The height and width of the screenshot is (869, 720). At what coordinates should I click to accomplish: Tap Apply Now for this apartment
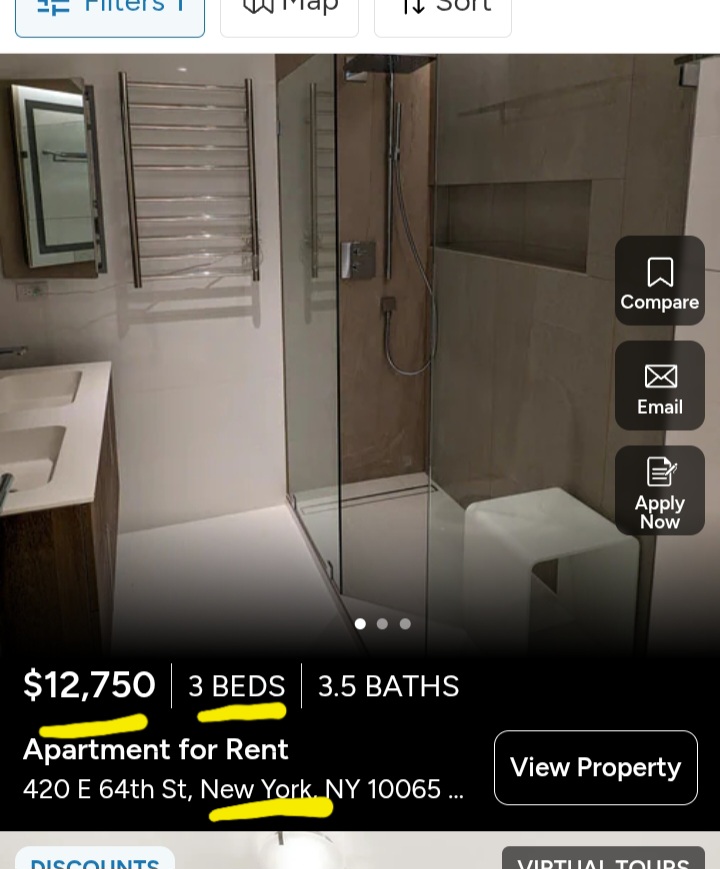[x=659, y=491]
